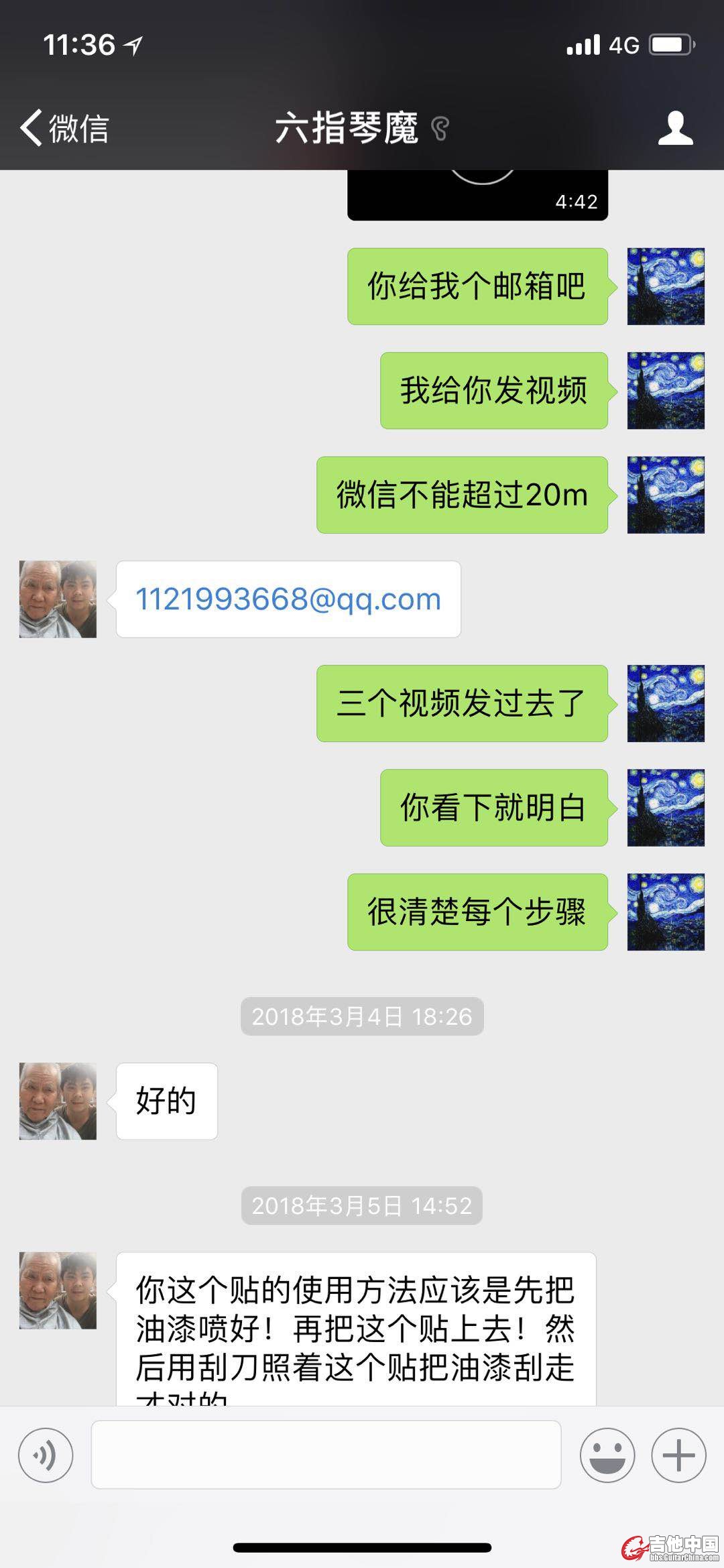Focus the message text field
Screen dimensions: 724x1568
pos(326,1455)
